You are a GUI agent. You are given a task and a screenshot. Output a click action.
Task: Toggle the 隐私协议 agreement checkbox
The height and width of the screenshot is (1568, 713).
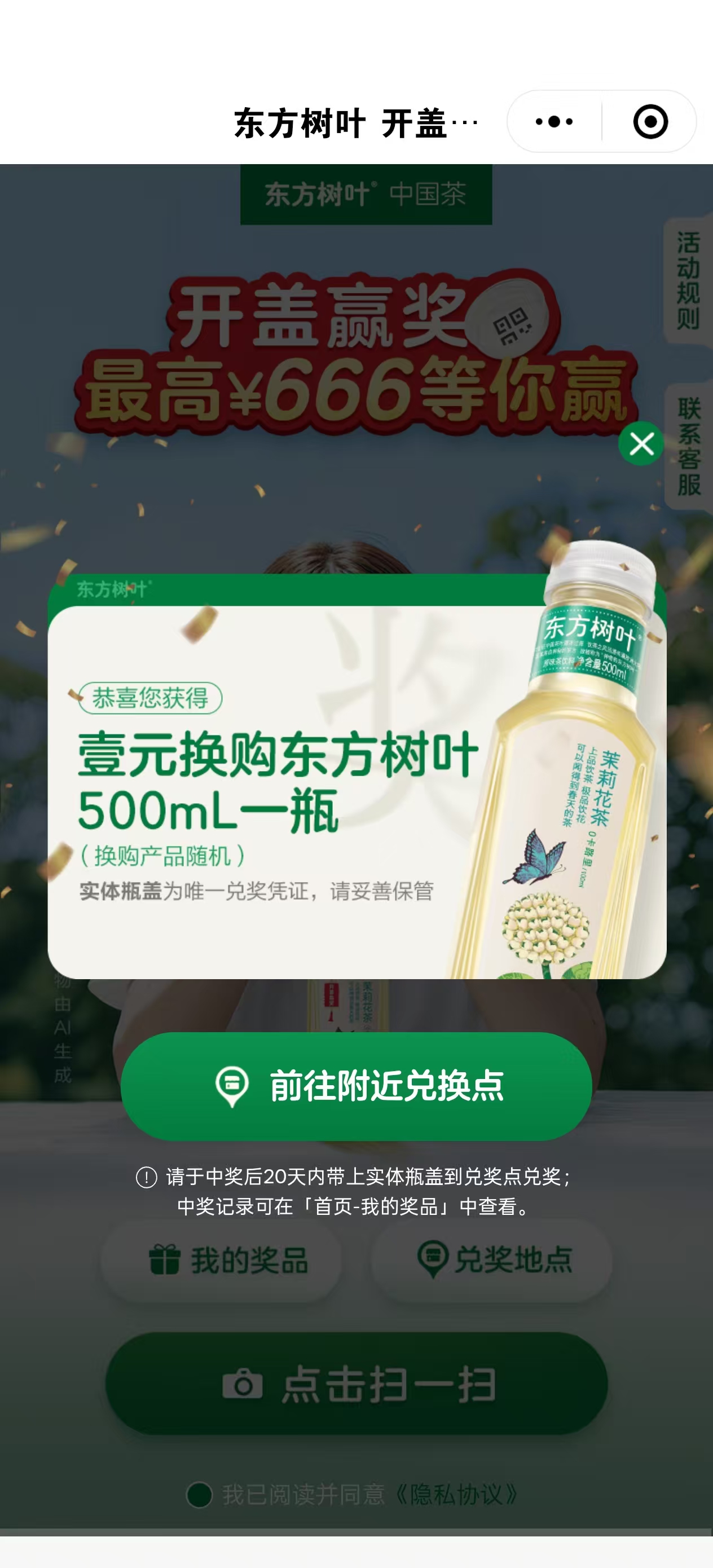pyautogui.click(x=200, y=1494)
